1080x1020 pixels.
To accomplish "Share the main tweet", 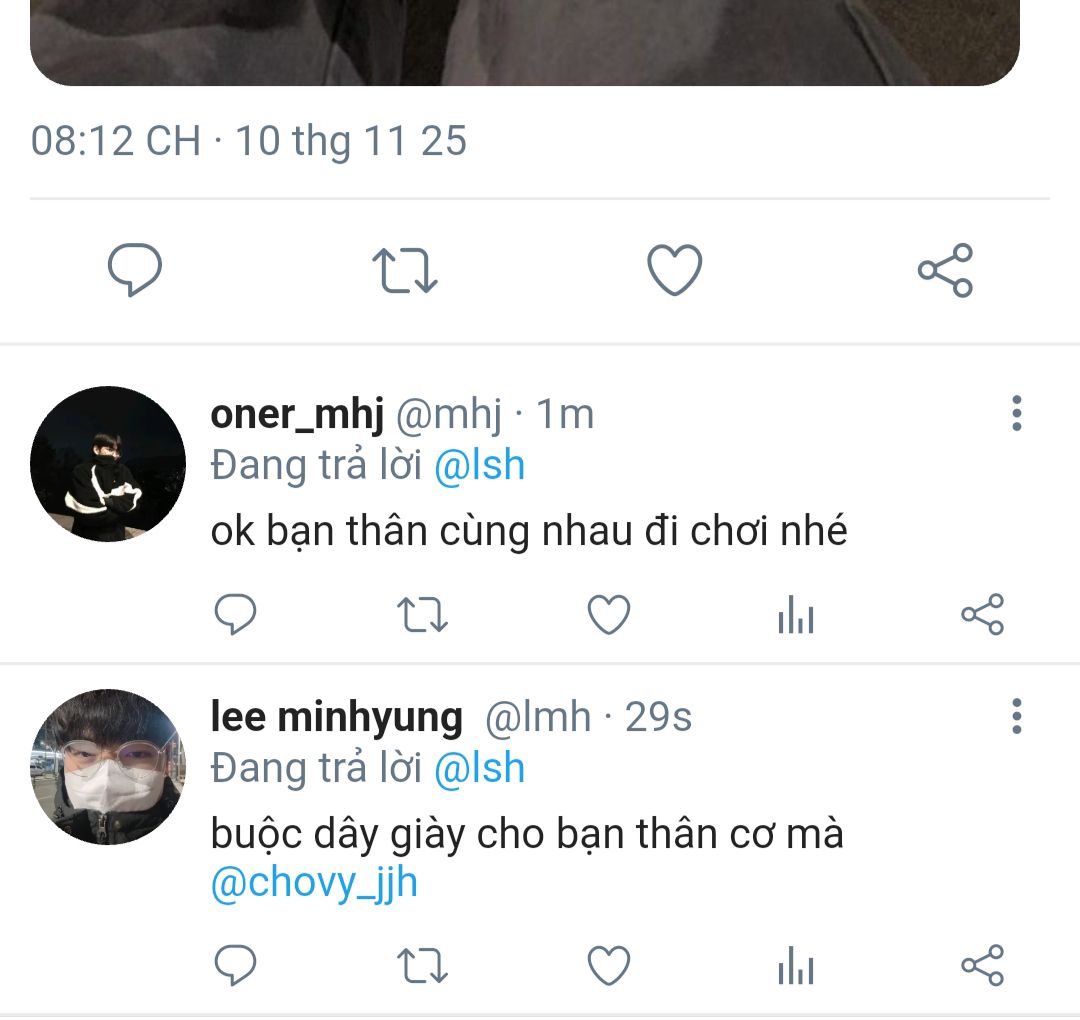I will 945,270.
